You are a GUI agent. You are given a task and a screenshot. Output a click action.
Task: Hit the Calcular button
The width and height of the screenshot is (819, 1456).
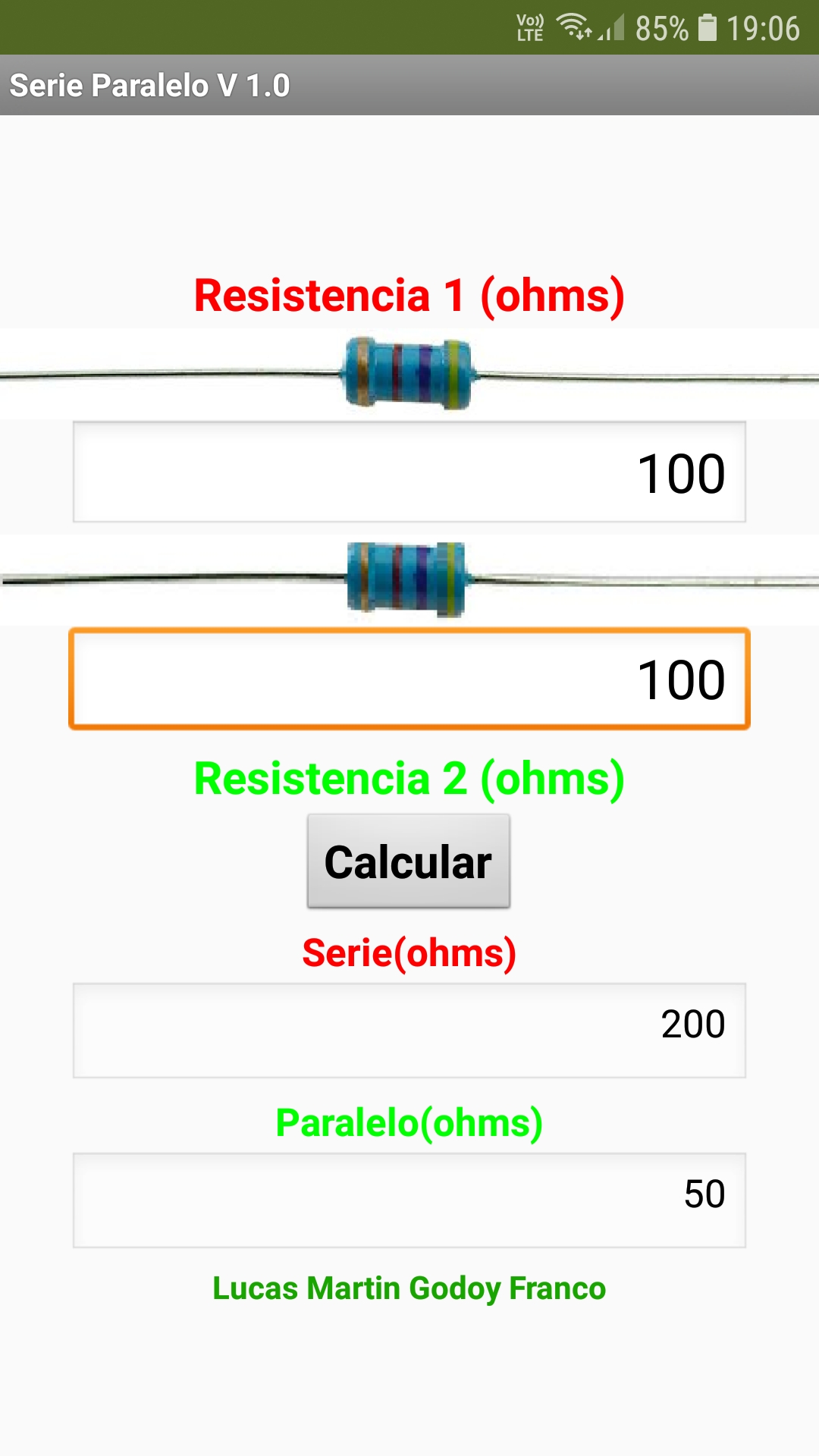point(409,861)
